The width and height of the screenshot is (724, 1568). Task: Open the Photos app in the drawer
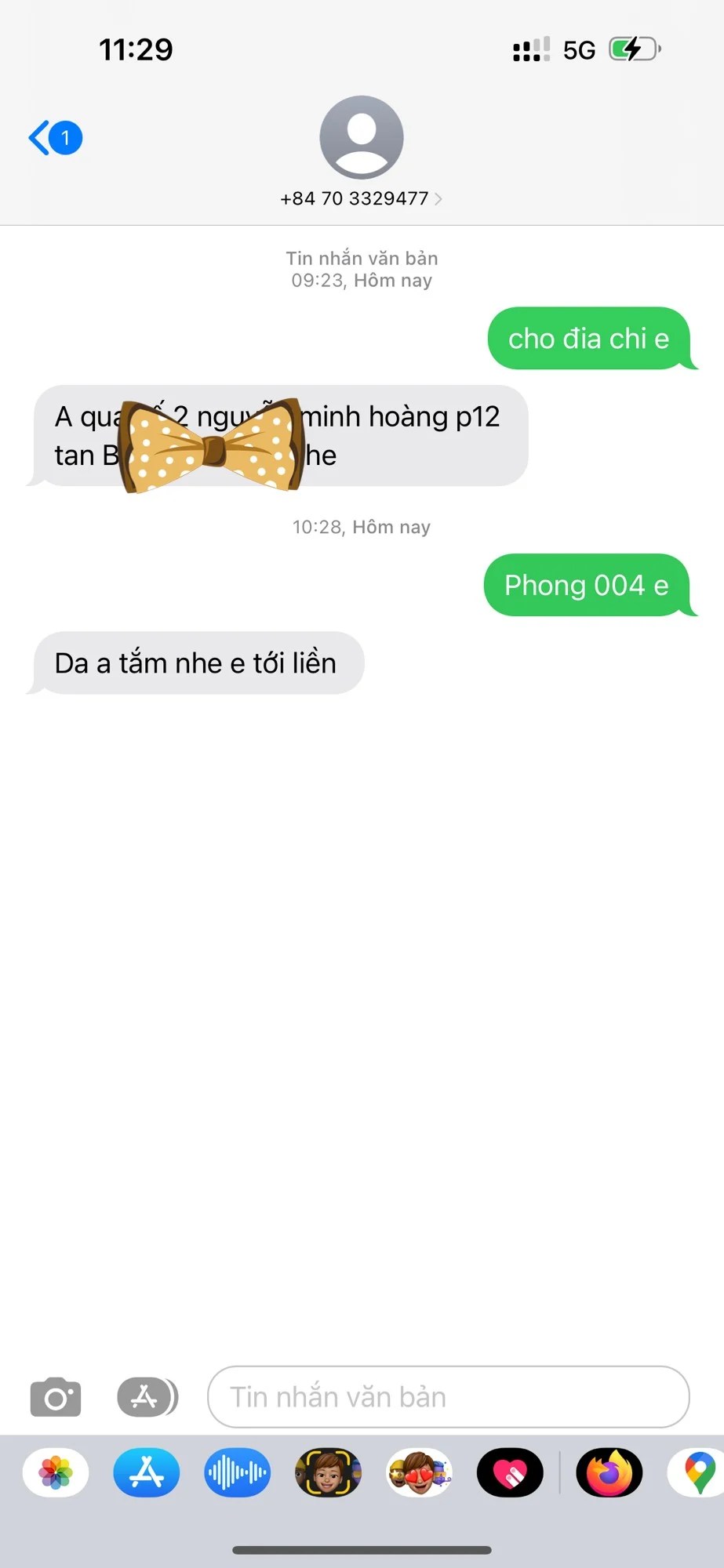[x=56, y=1472]
